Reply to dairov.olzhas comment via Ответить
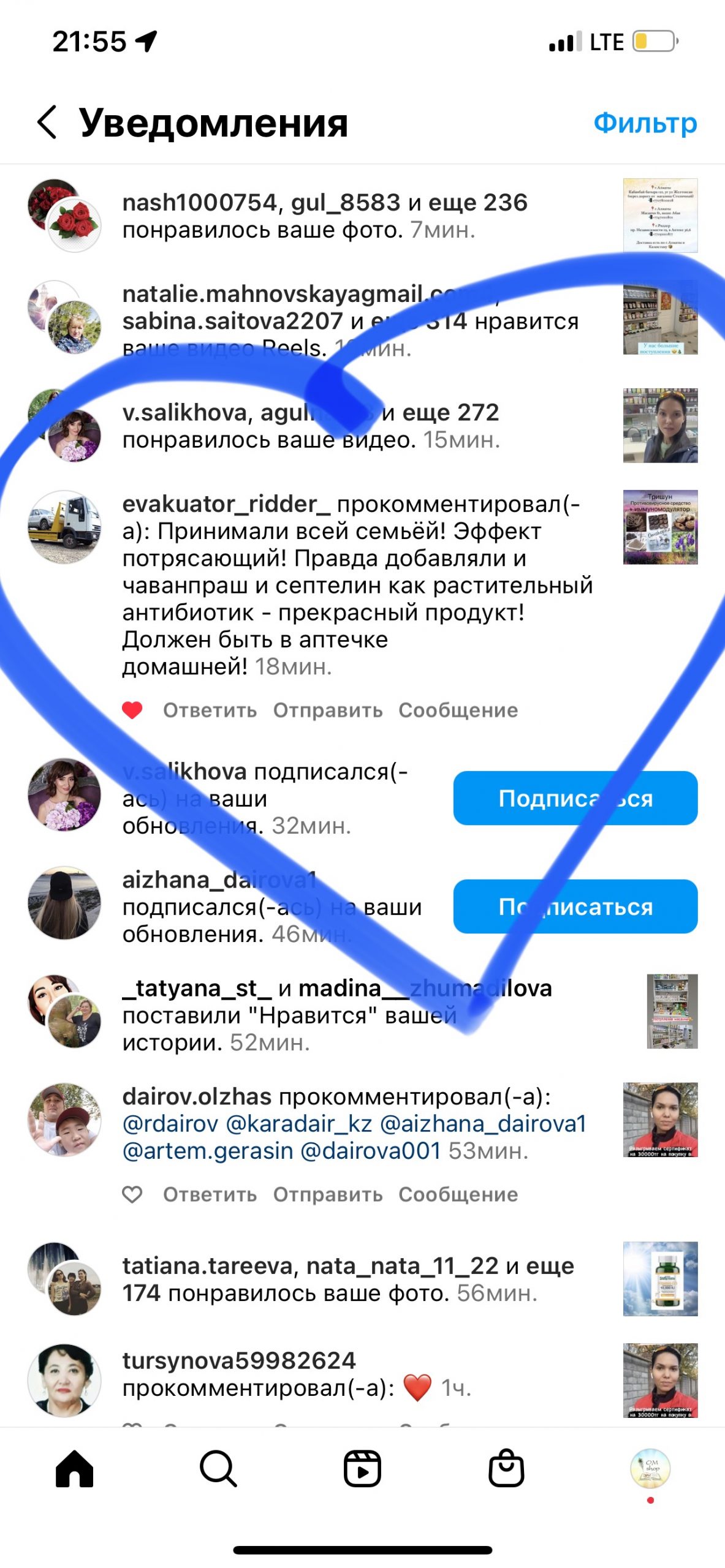 [x=210, y=1194]
